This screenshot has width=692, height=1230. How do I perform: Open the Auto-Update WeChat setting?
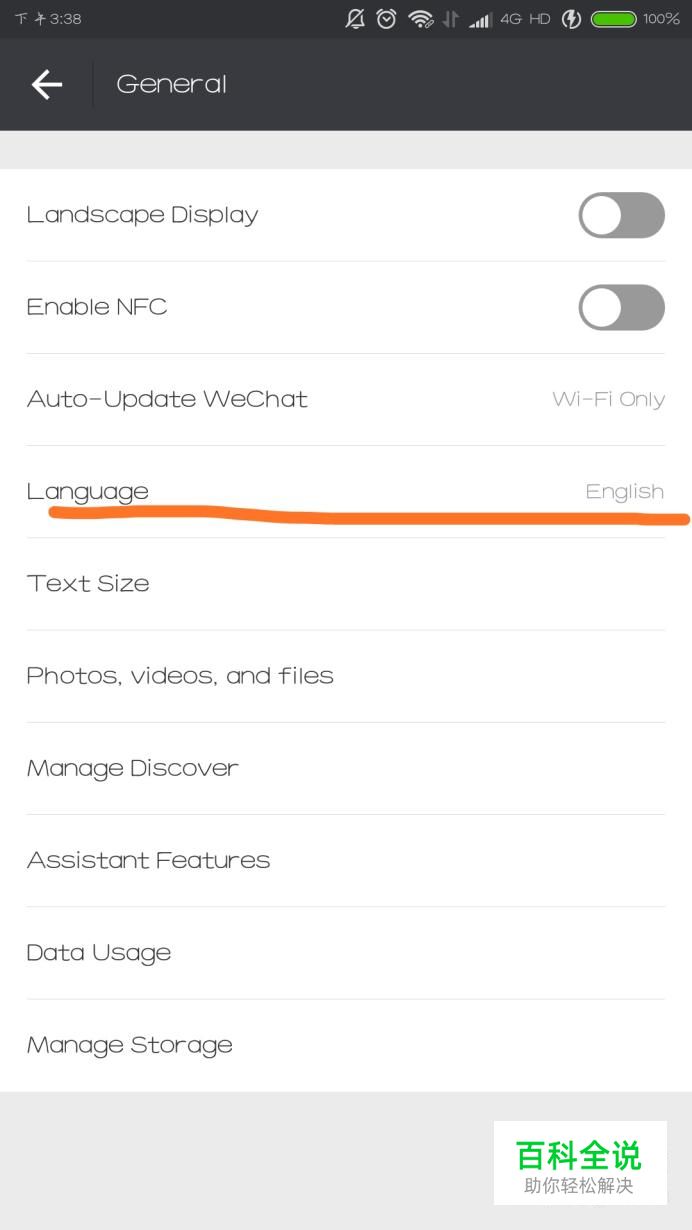tap(346, 399)
